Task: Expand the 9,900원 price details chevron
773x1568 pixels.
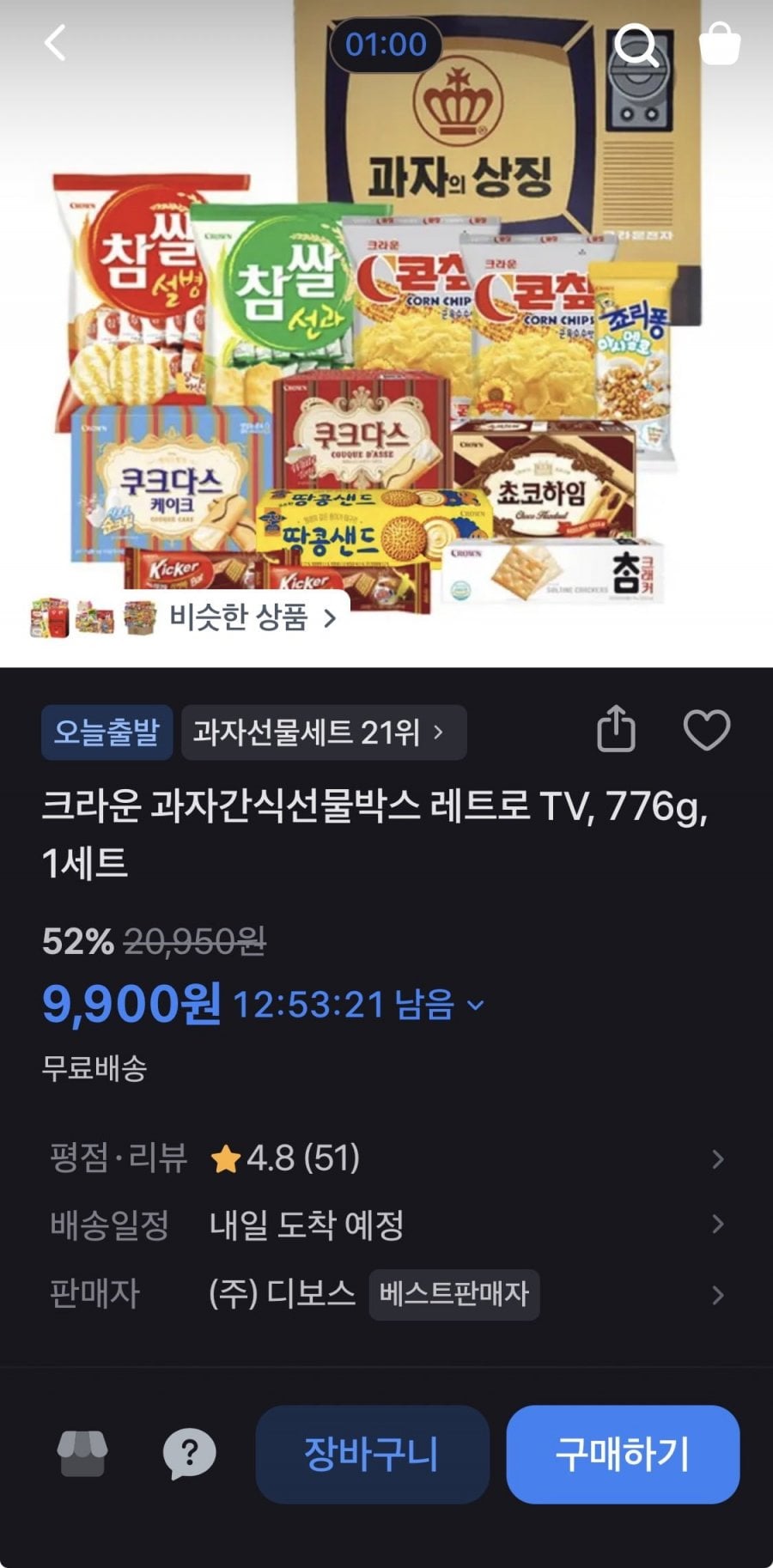Action: click(x=476, y=1005)
